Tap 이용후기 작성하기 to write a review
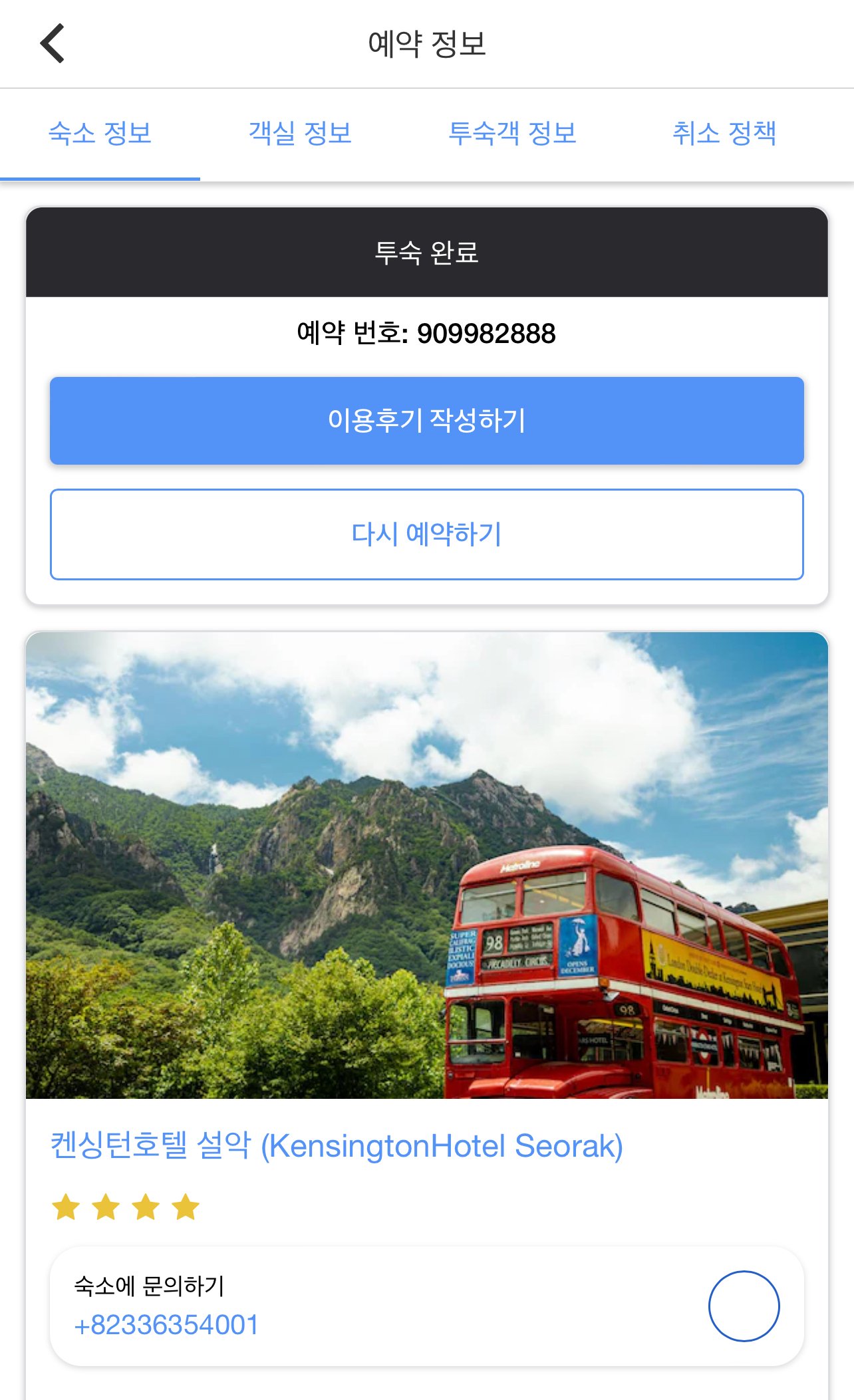This screenshot has width=854, height=1400. click(426, 421)
